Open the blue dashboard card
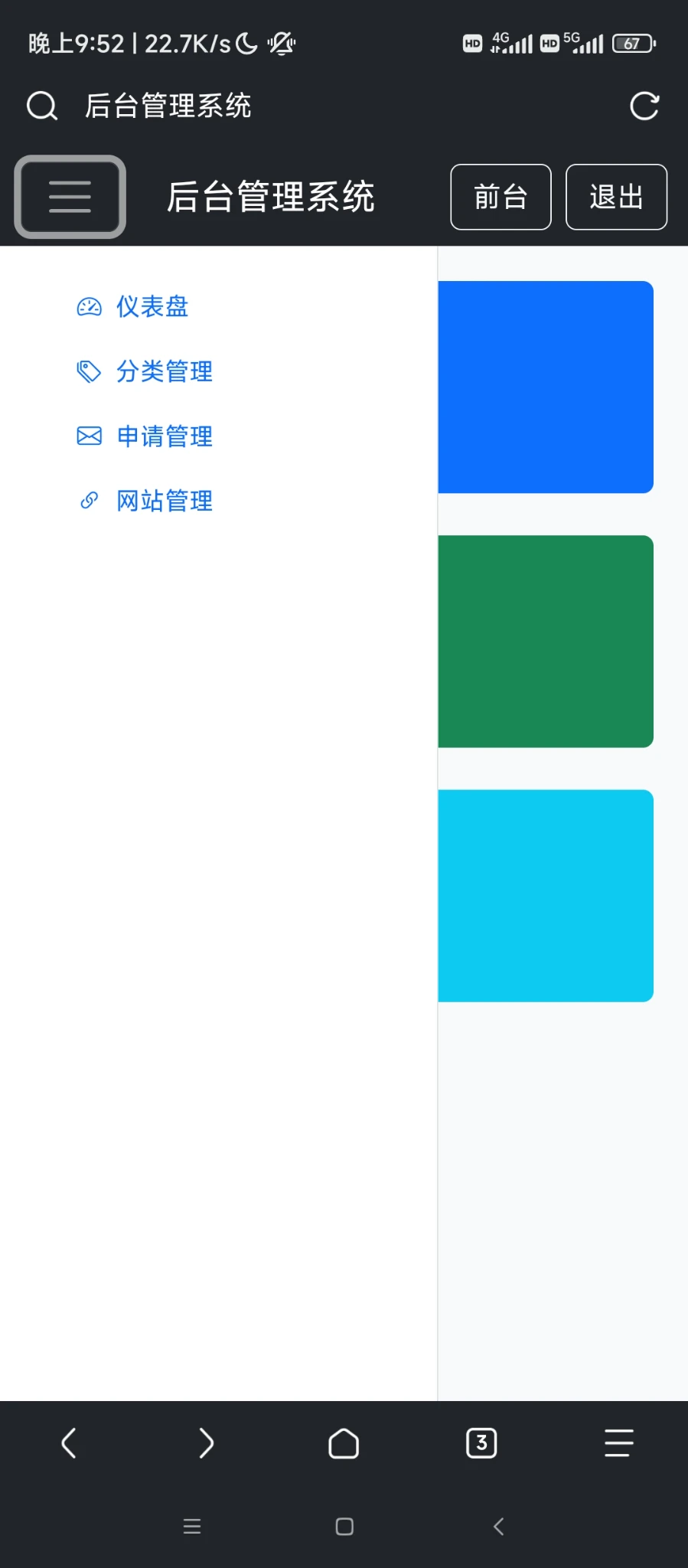This screenshot has width=688, height=1568. coord(545,387)
